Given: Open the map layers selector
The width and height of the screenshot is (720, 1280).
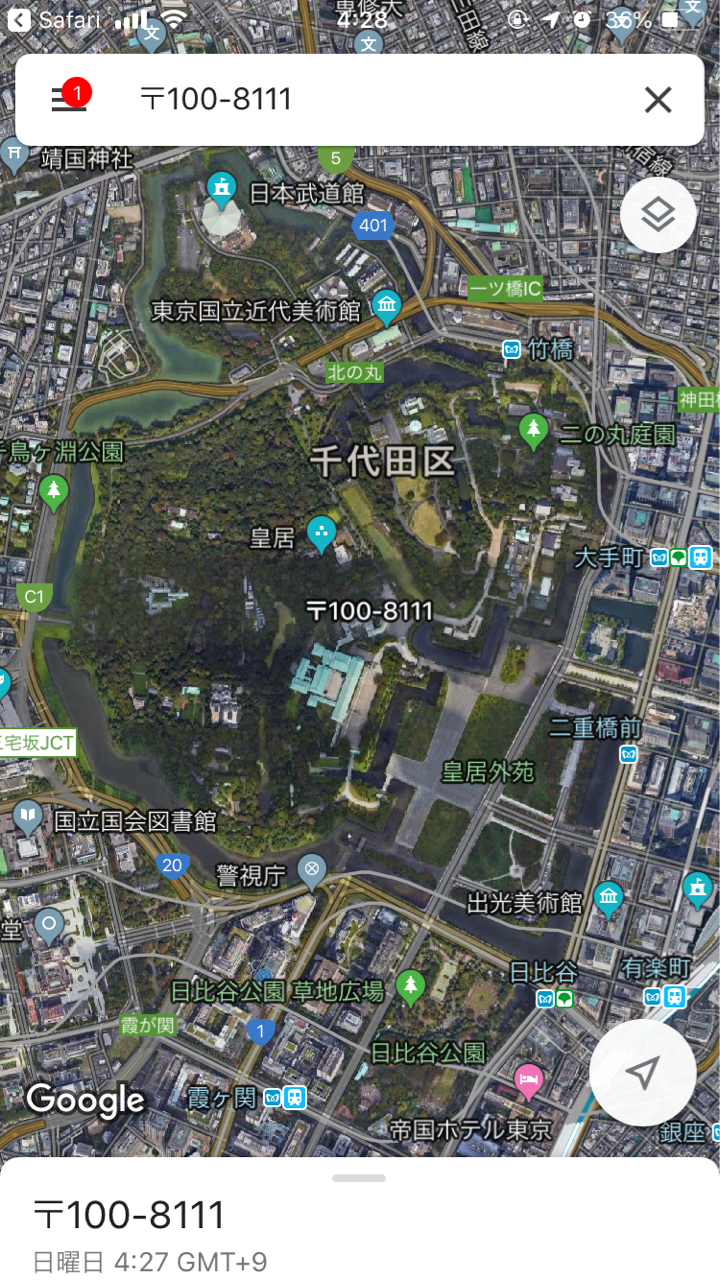Looking at the screenshot, I should pos(658,215).
